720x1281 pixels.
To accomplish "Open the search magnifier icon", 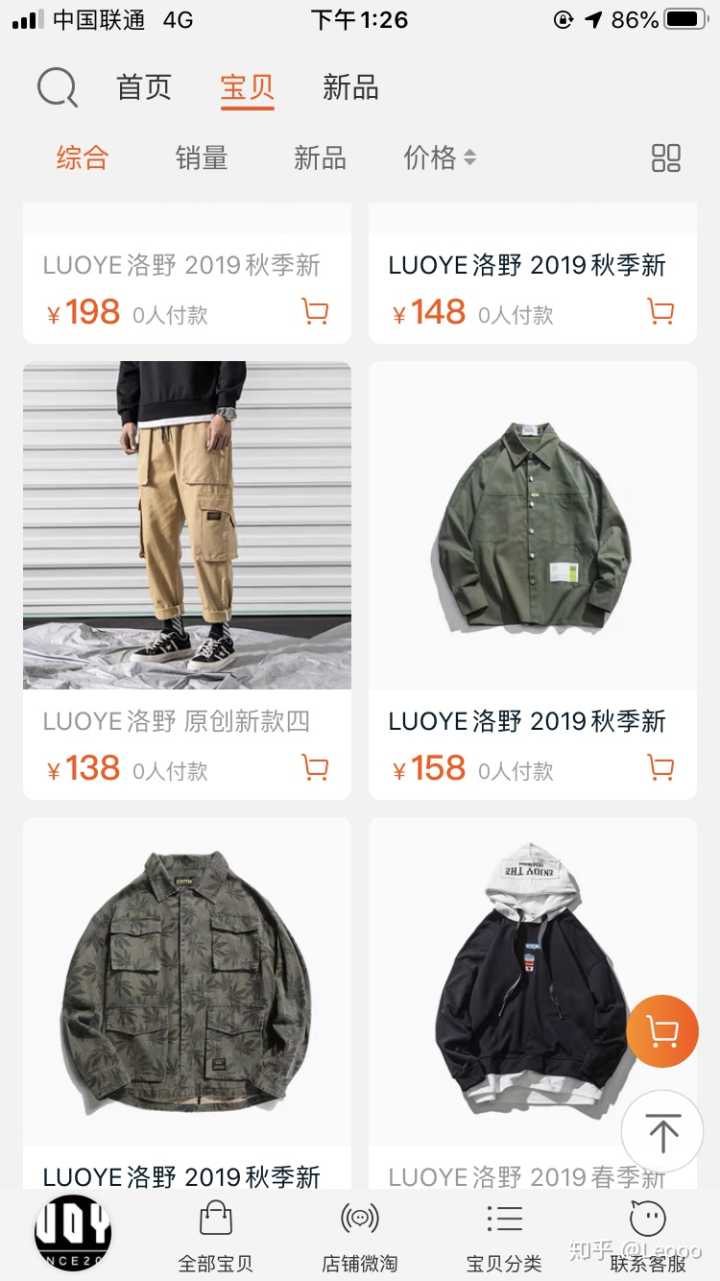I will point(57,88).
